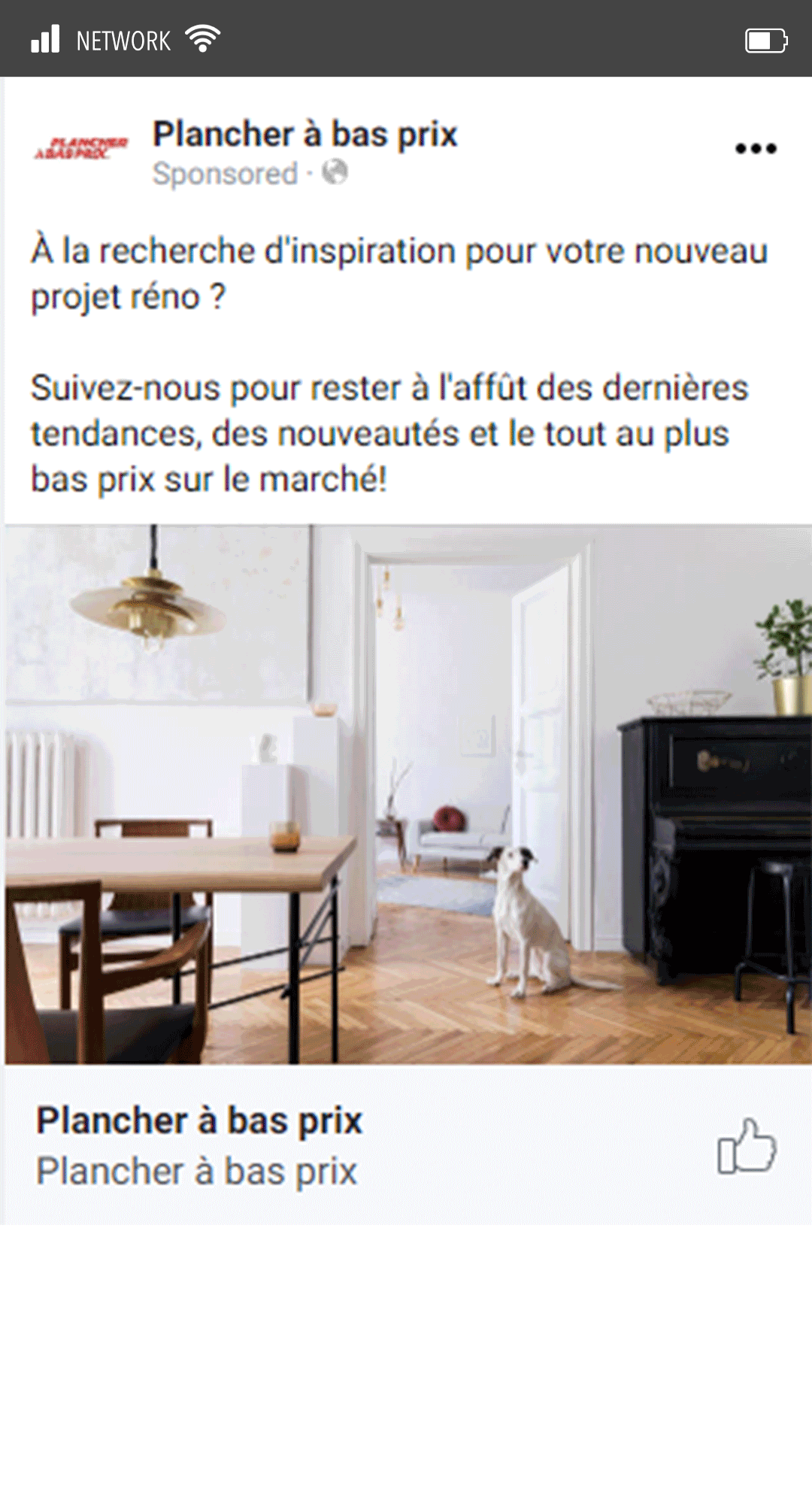Open Plancher à bas prix page name in header
This screenshot has height=1504, width=812.
(x=304, y=135)
